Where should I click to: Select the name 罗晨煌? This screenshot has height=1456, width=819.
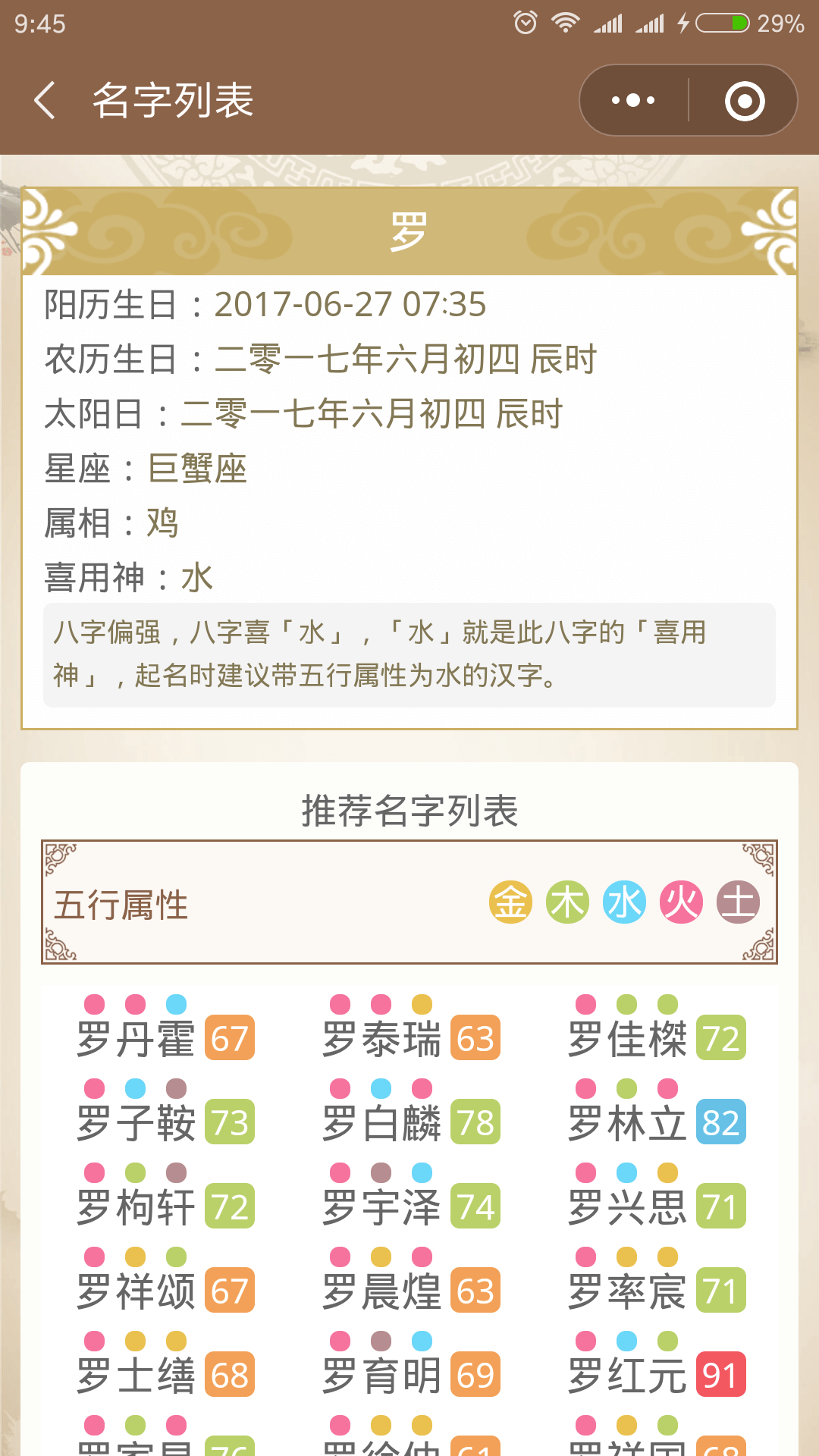[410, 1281]
